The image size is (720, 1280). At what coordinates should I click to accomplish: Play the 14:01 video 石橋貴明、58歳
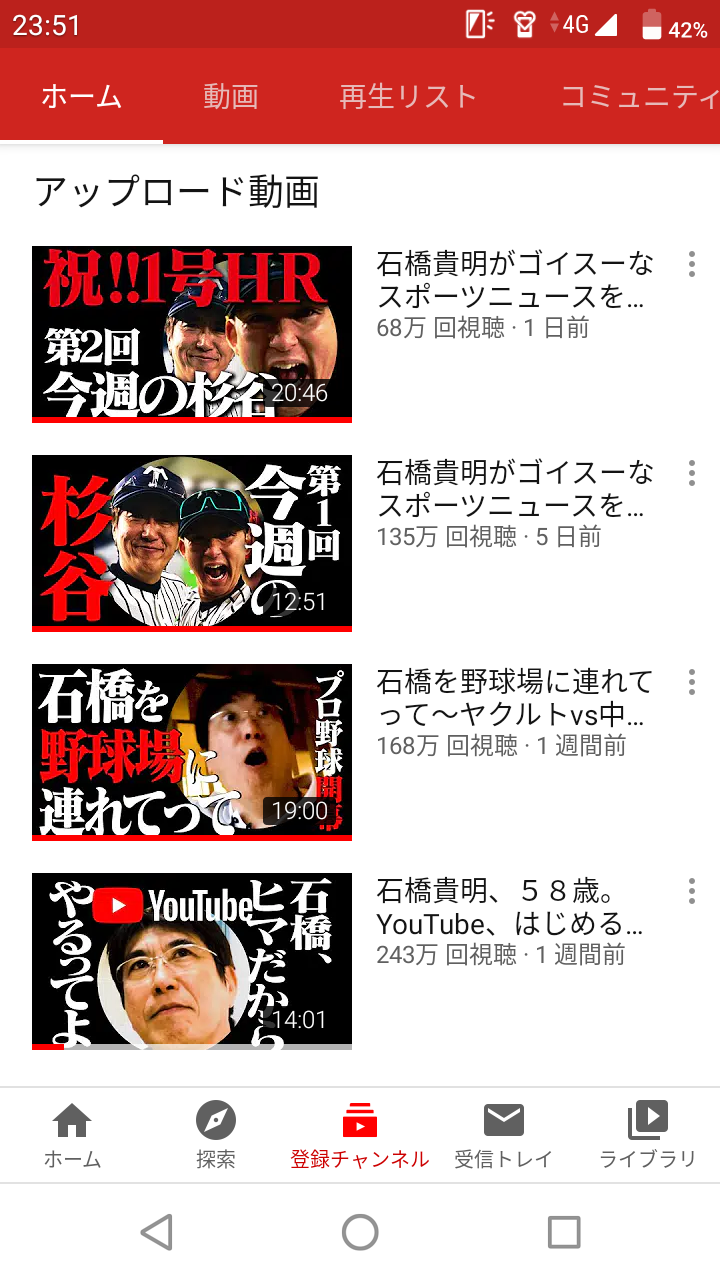coord(192,961)
